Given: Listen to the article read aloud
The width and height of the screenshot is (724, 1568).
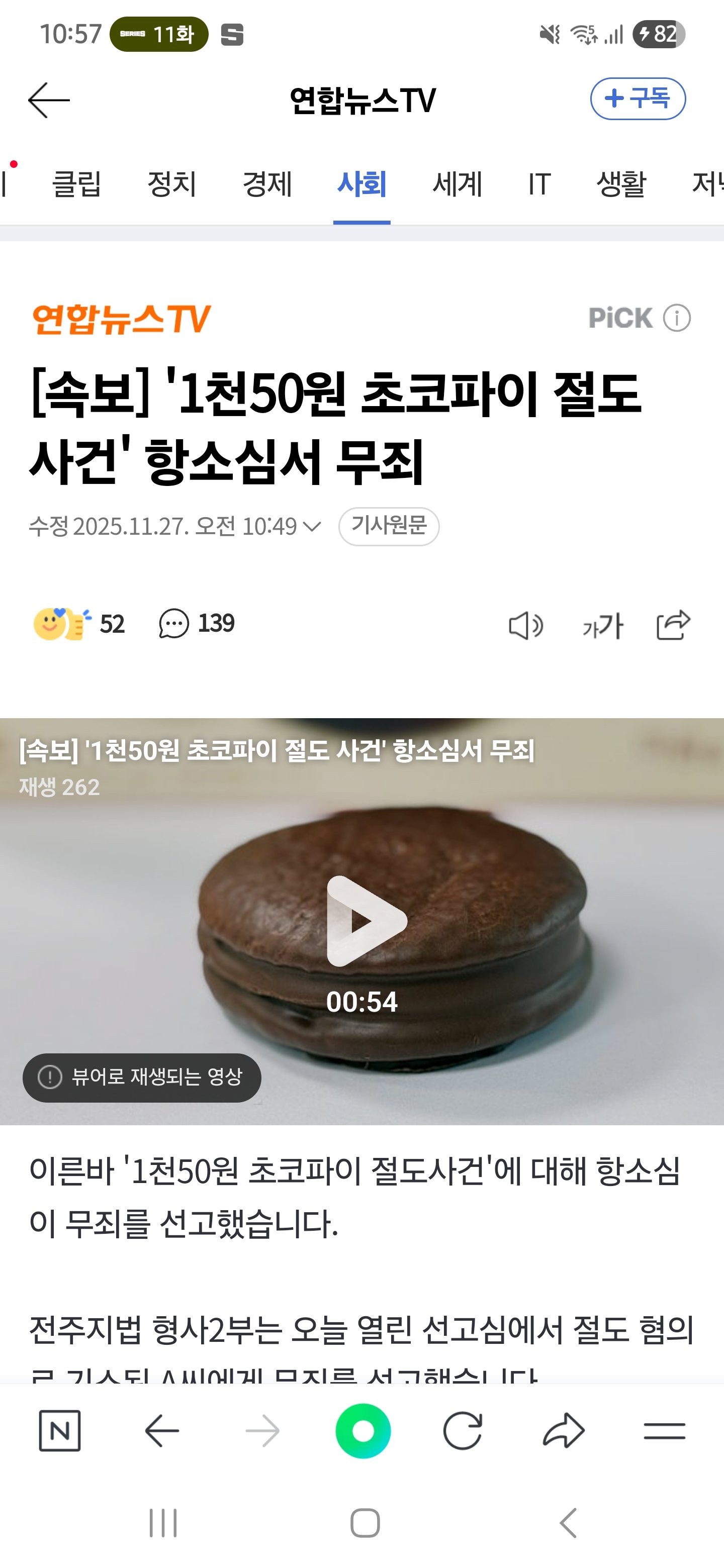Looking at the screenshot, I should (x=525, y=626).
